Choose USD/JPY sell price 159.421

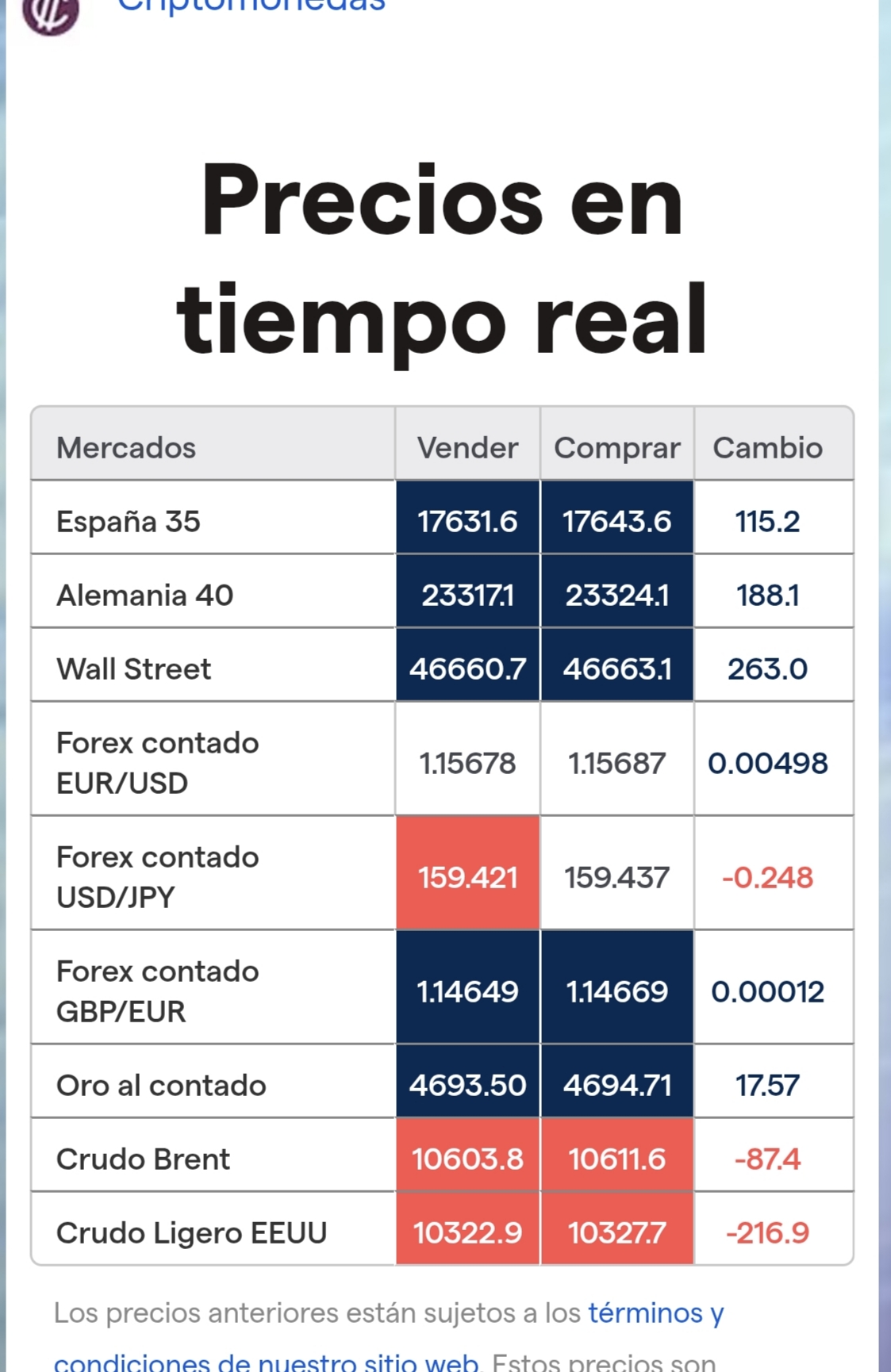467,877
